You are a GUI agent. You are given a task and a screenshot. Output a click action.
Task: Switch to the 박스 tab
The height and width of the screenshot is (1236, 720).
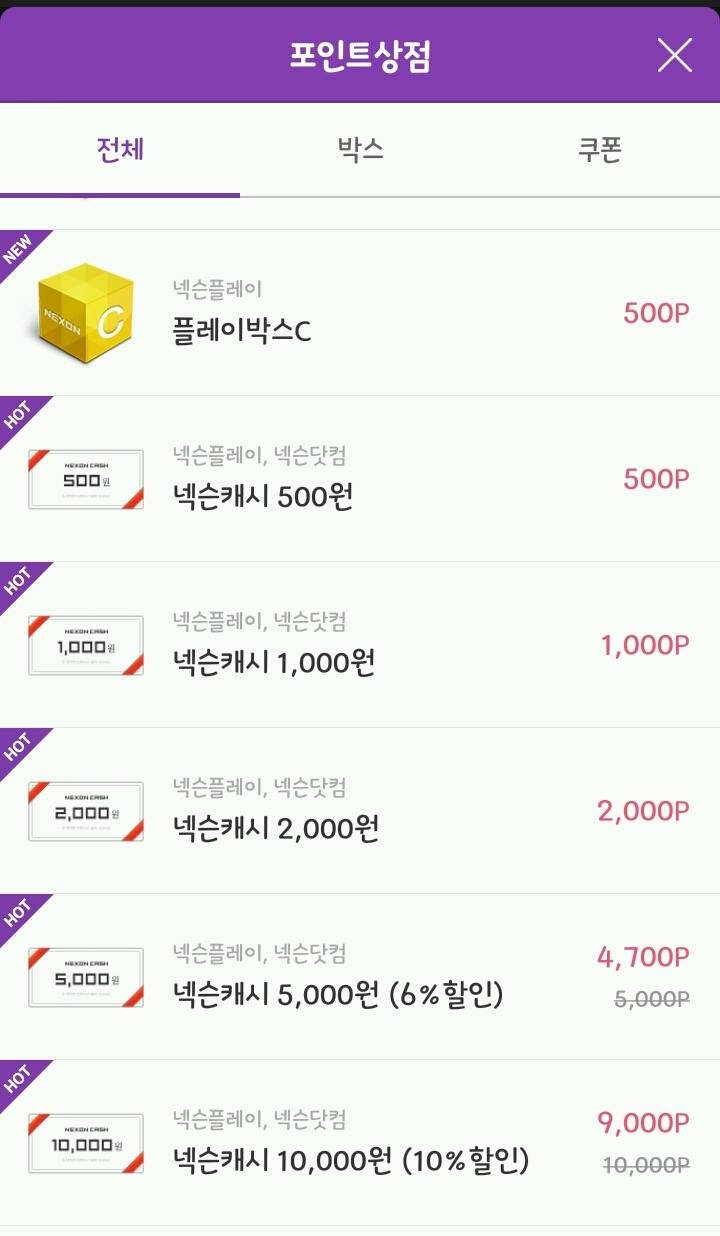[x=360, y=150]
